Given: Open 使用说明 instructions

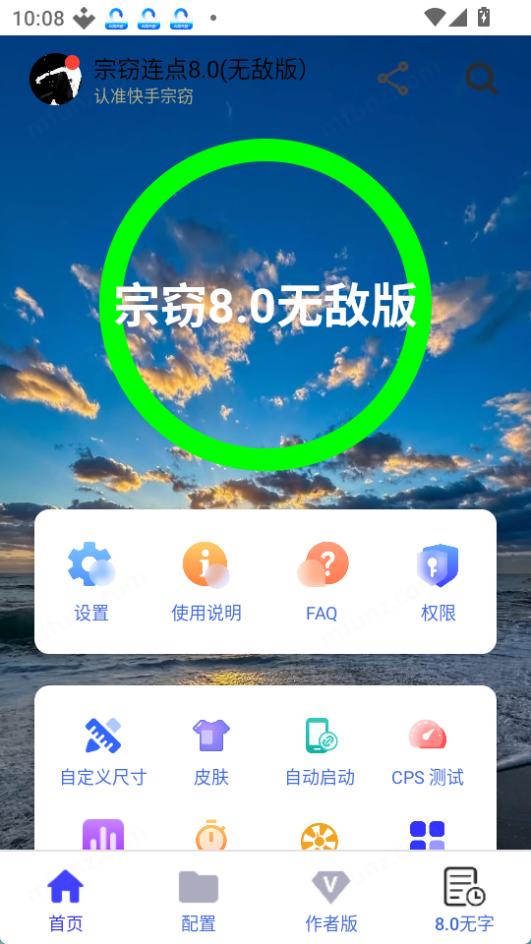Looking at the screenshot, I should pyautogui.click(x=206, y=582).
